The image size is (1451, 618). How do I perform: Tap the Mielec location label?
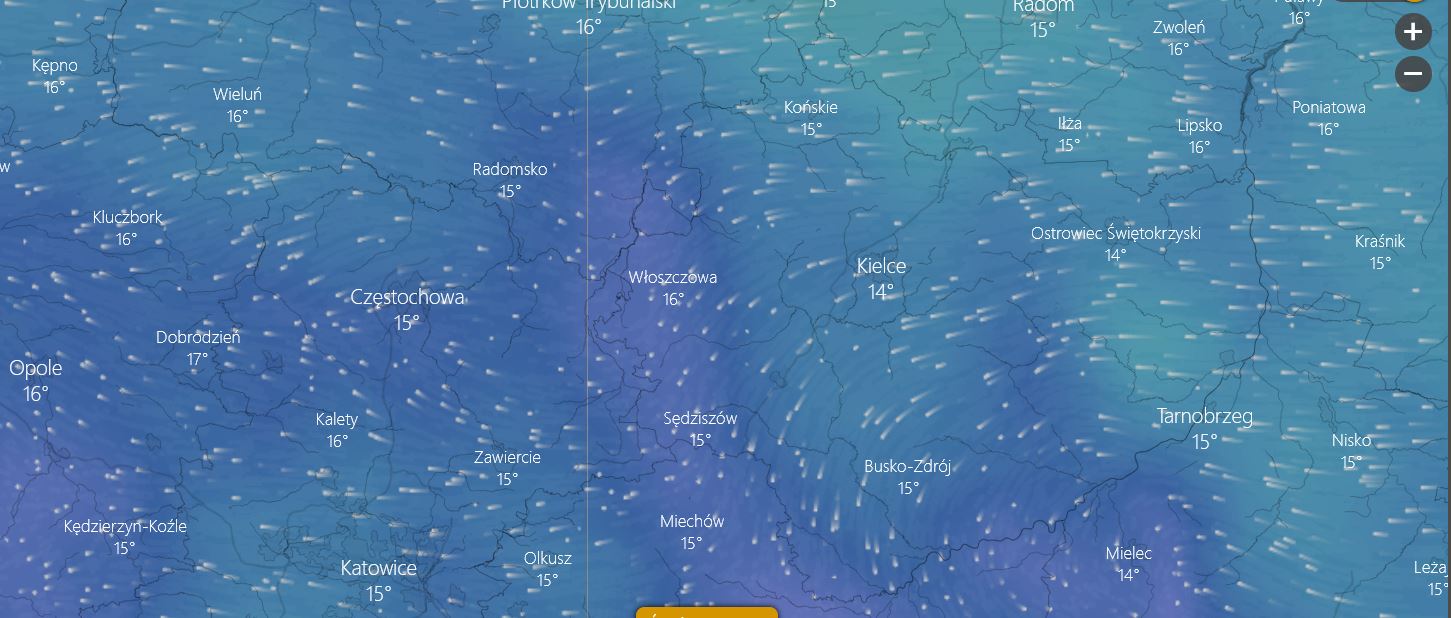[x=1128, y=554]
